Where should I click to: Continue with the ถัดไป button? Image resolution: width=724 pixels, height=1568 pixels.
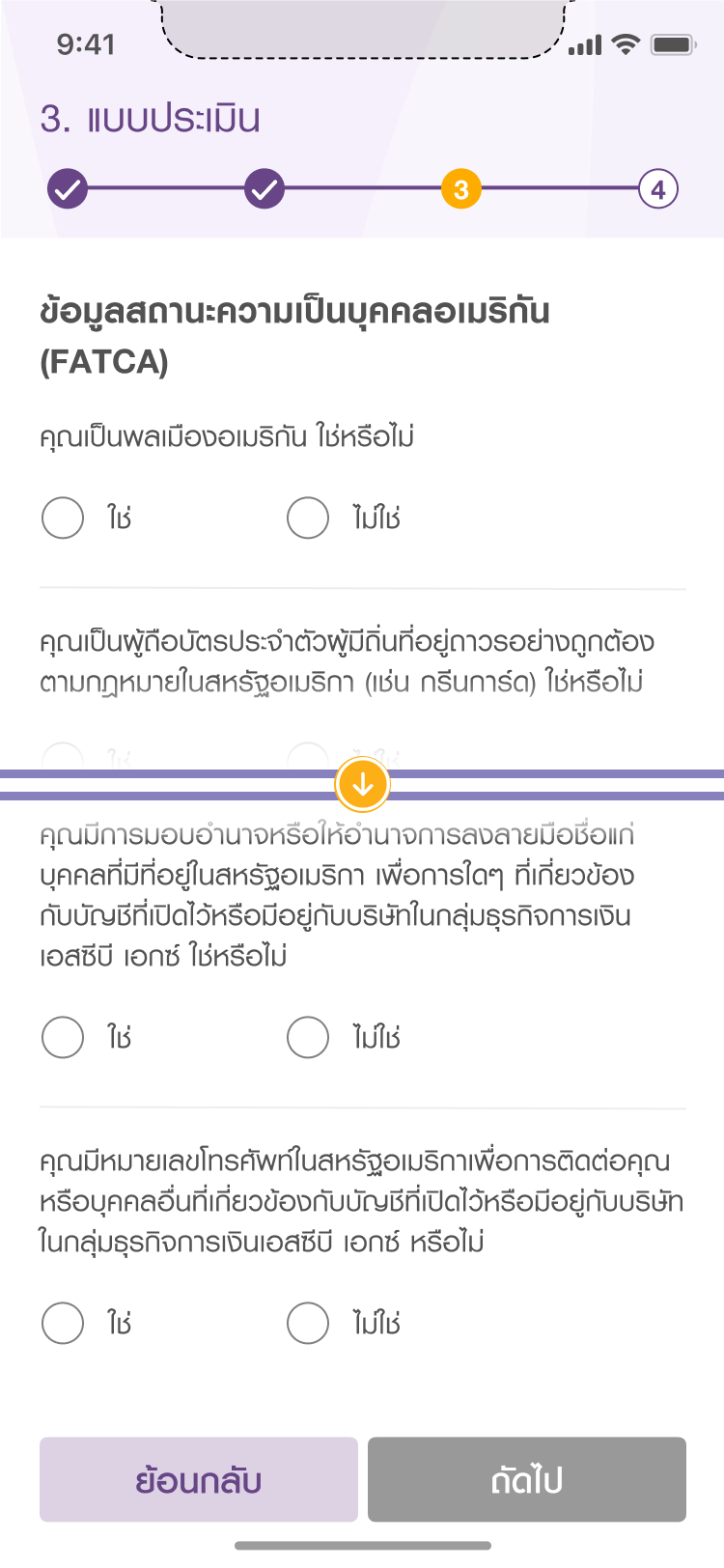pyautogui.click(x=527, y=1479)
